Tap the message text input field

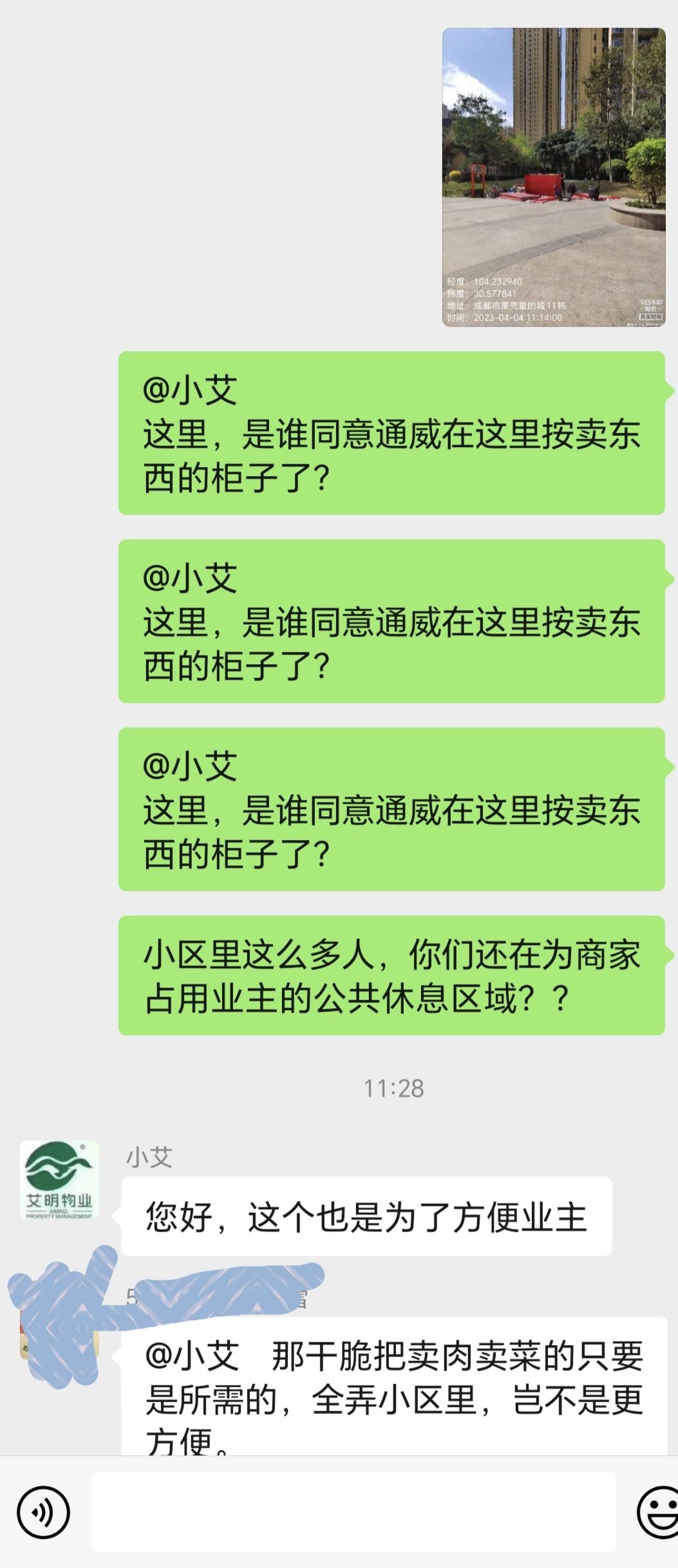353,1512
